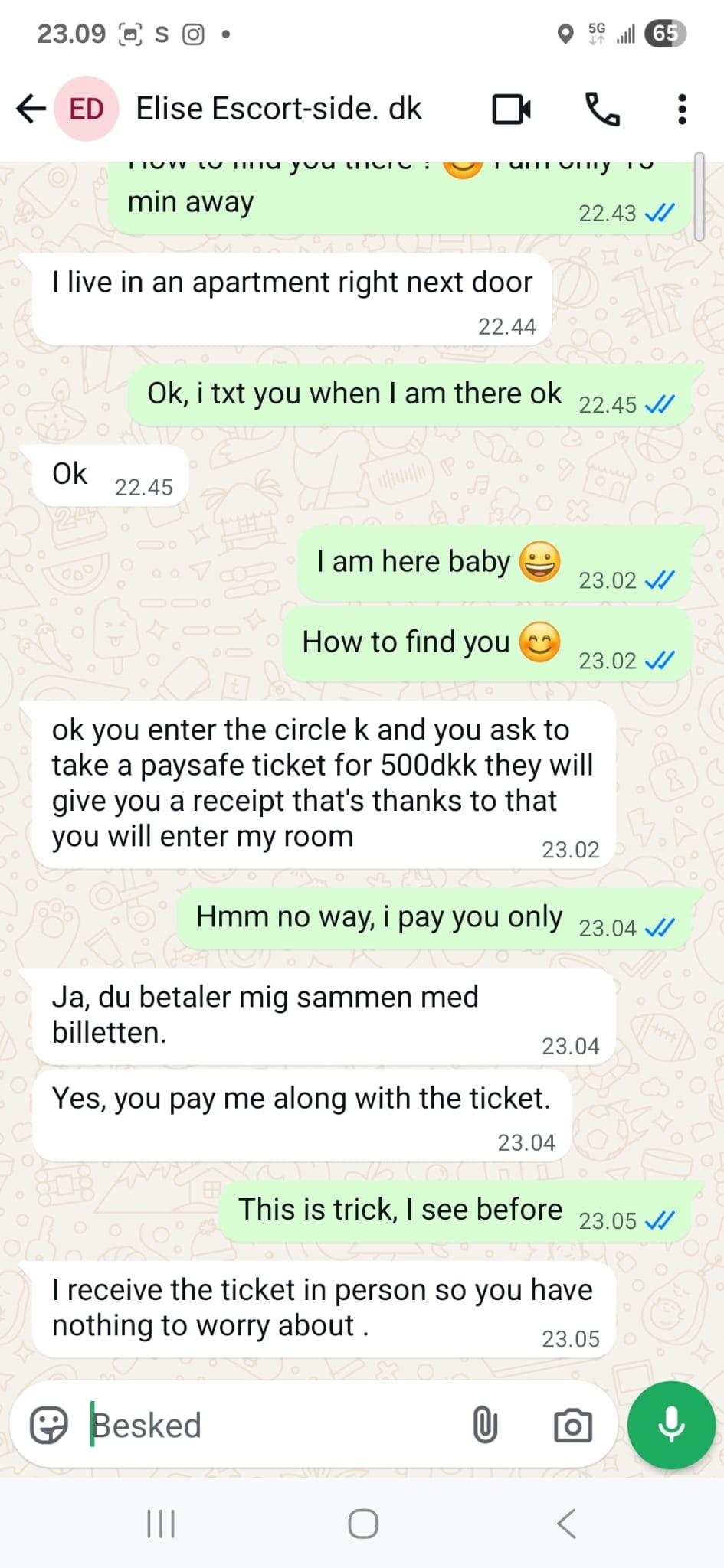
Task: Go back to the chat list
Action: tap(31, 109)
